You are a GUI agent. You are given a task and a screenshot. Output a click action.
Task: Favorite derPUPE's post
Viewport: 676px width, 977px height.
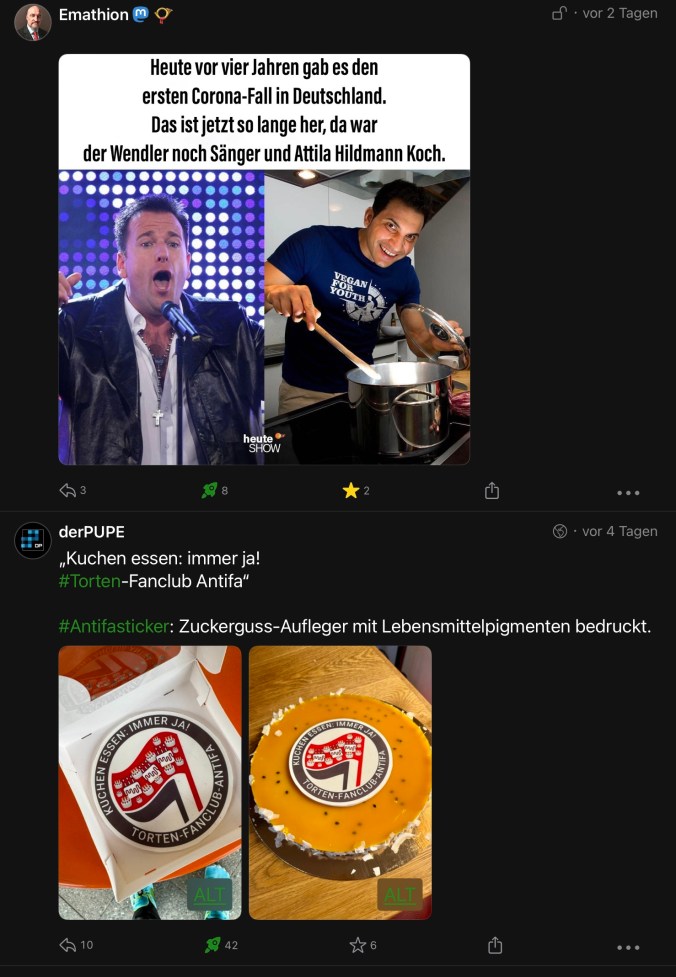tap(357, 945)
